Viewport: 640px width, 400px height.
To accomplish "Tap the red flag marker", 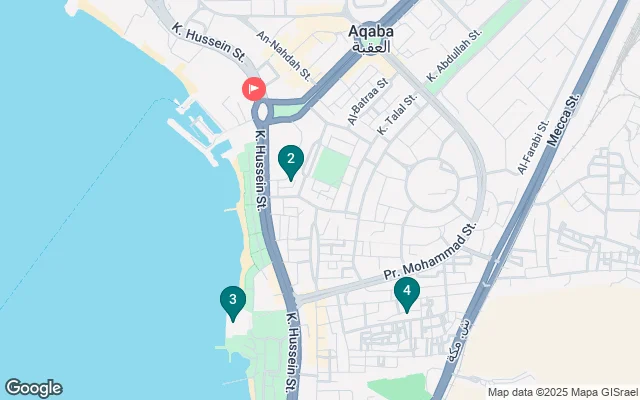I will click(x=253, y=89).
